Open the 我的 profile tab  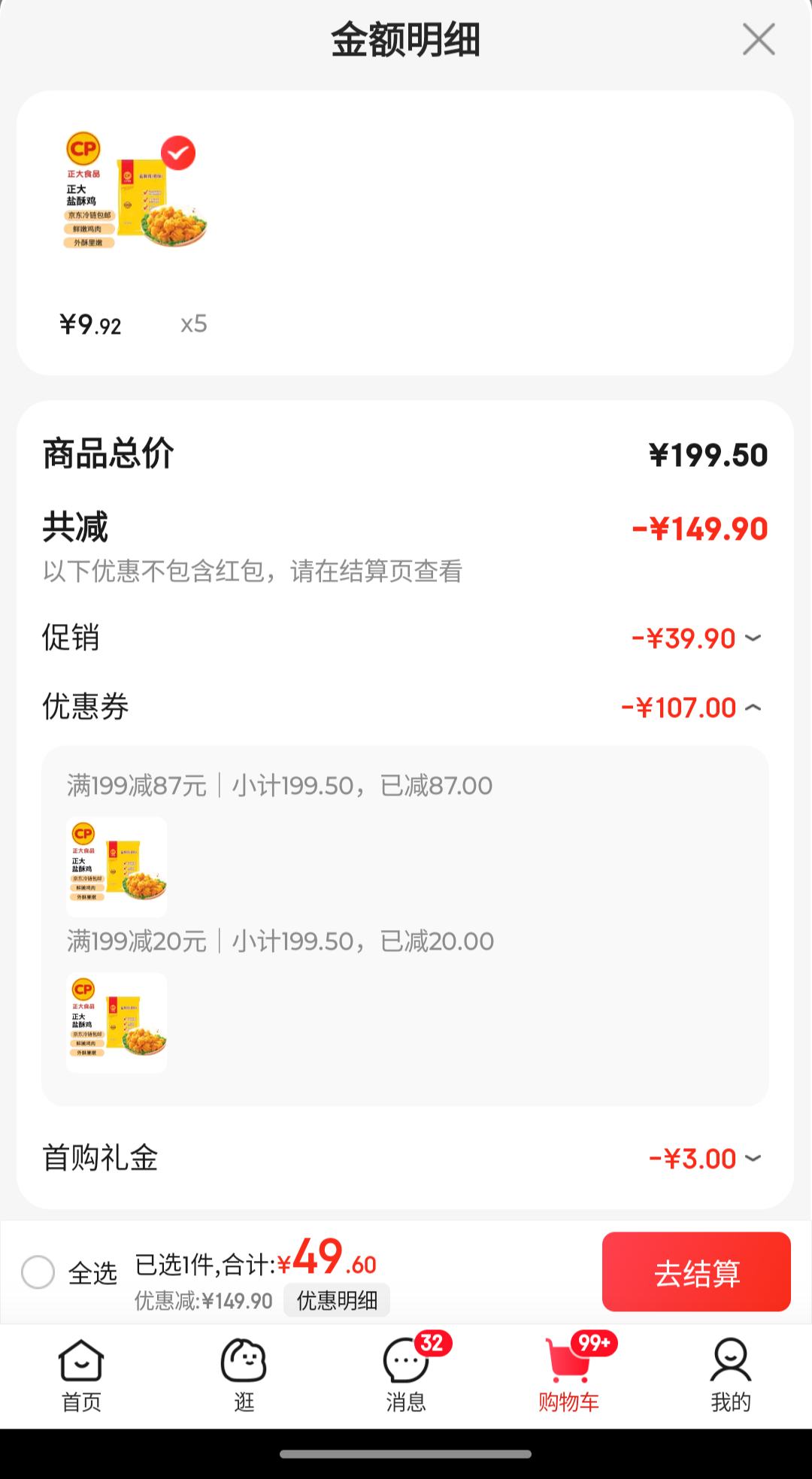pos(730,1375)
